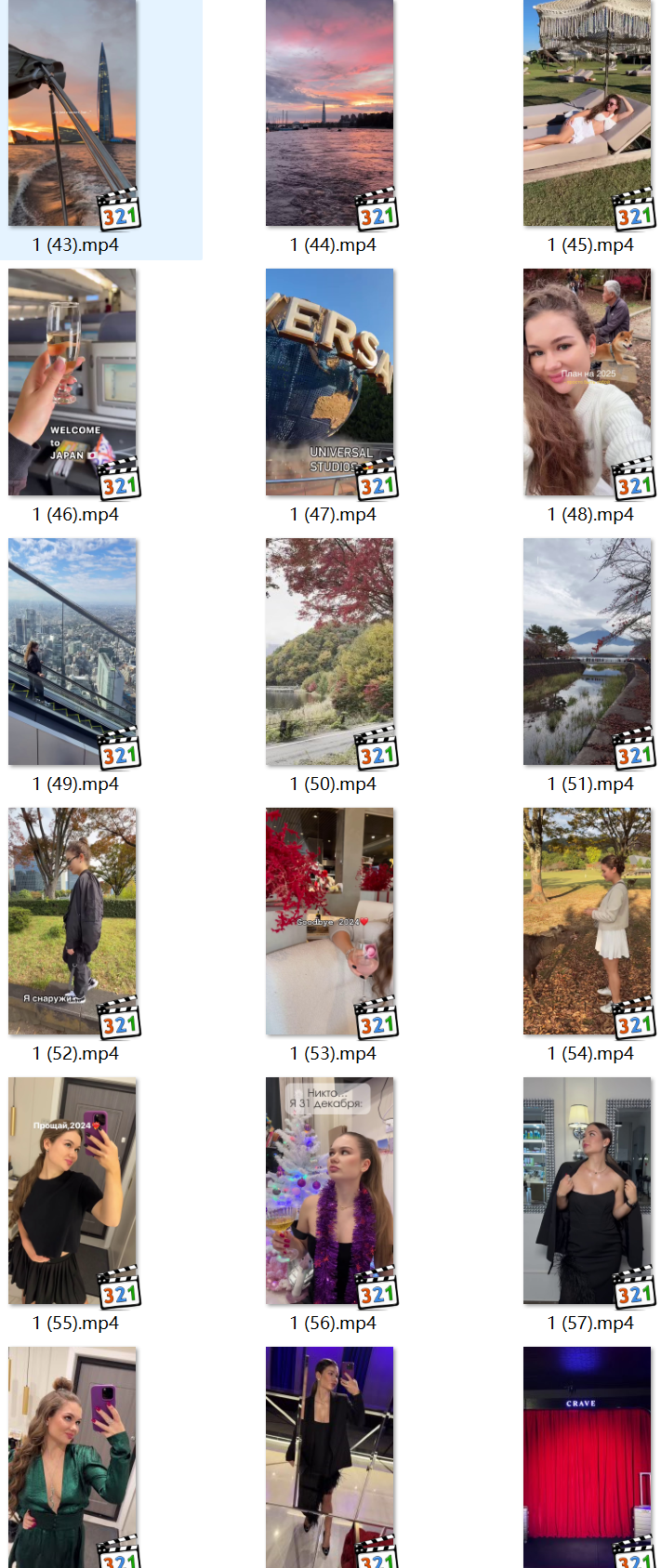Select the video file 1 (43).mp4
The image size is (661, 1568).
coord(73,113)
